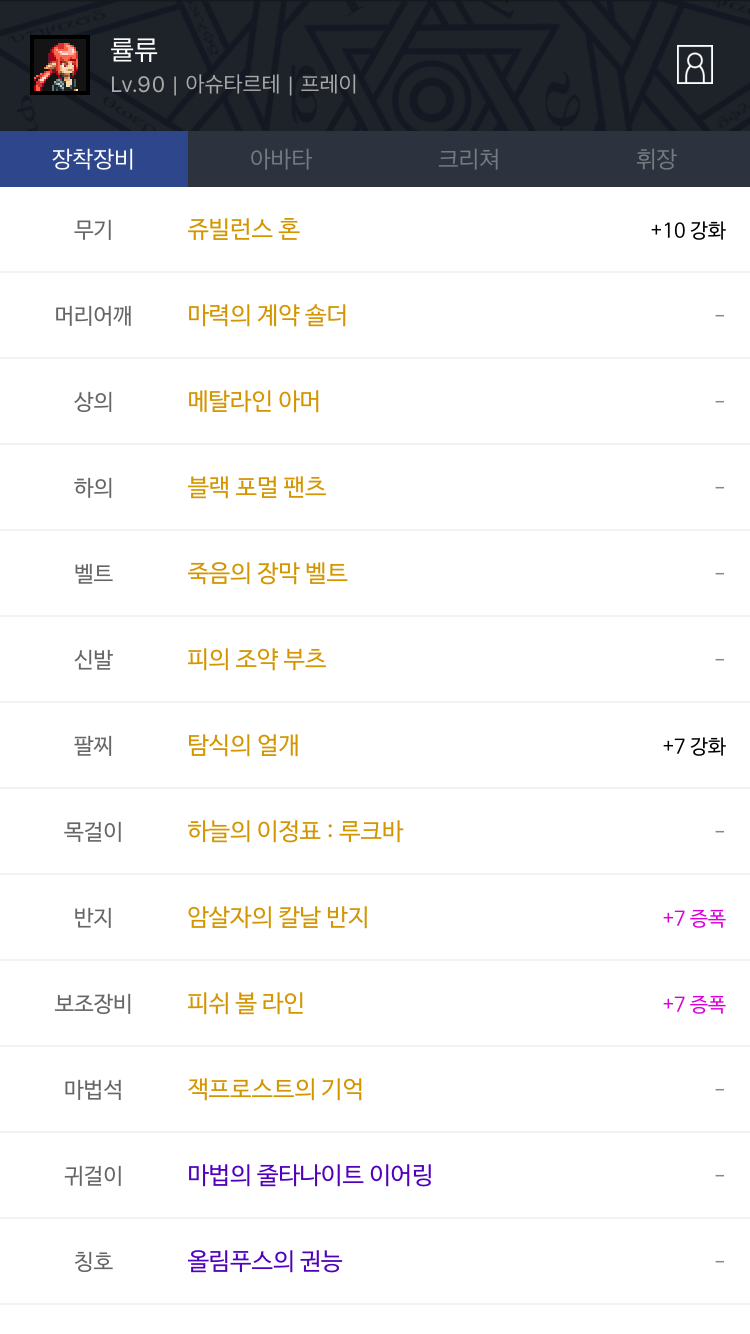View 잭프로스트의 기억 magic stone
Image resolution: width=750 pixels, height=1334 pixels.
275,1090
